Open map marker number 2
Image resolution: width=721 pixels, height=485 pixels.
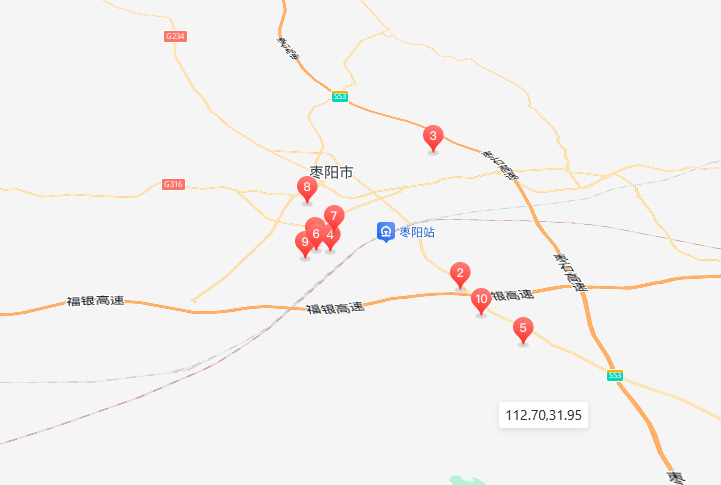click(x=460, y=273)
